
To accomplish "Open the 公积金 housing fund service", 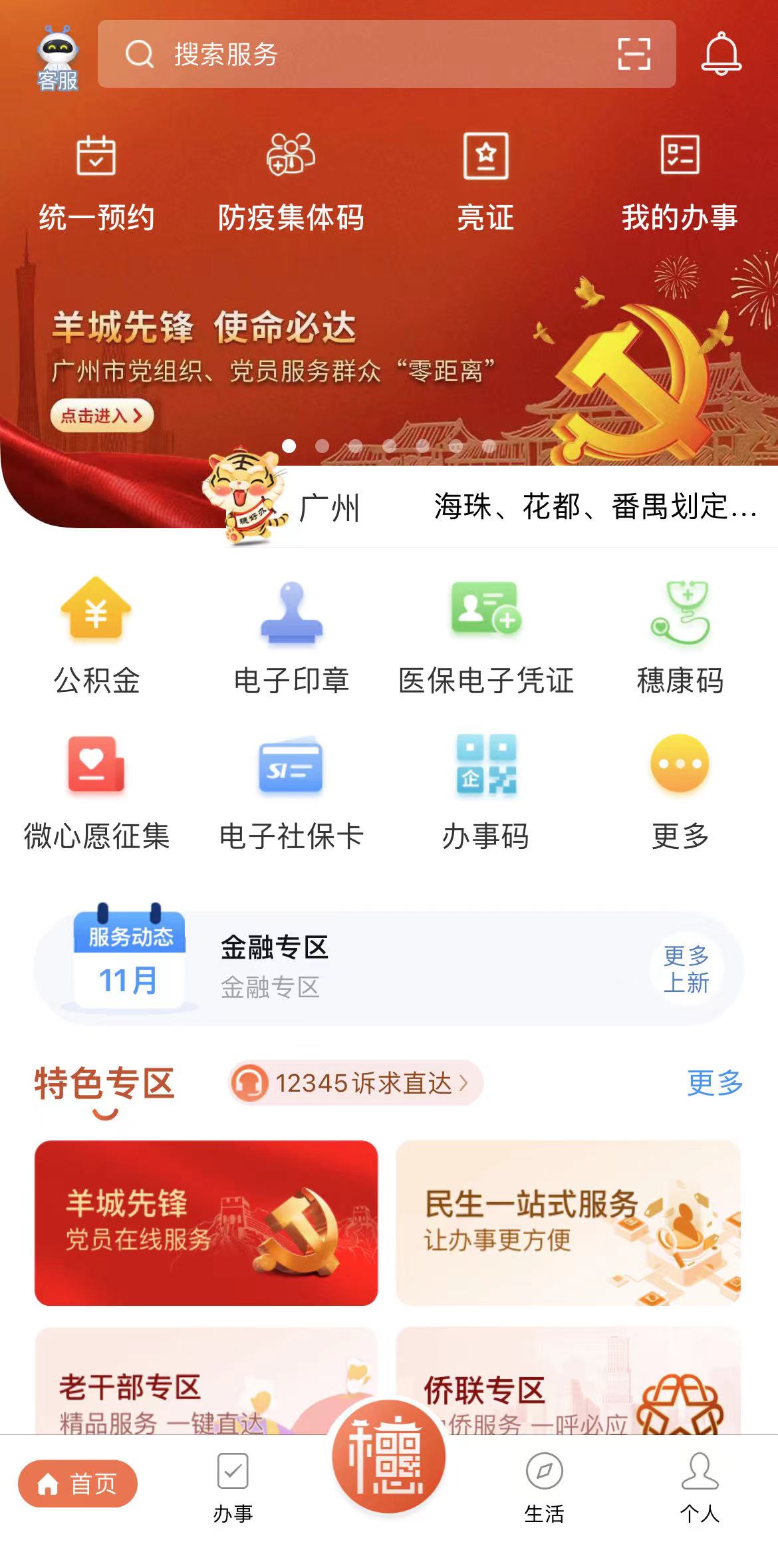I will (96, 632).
